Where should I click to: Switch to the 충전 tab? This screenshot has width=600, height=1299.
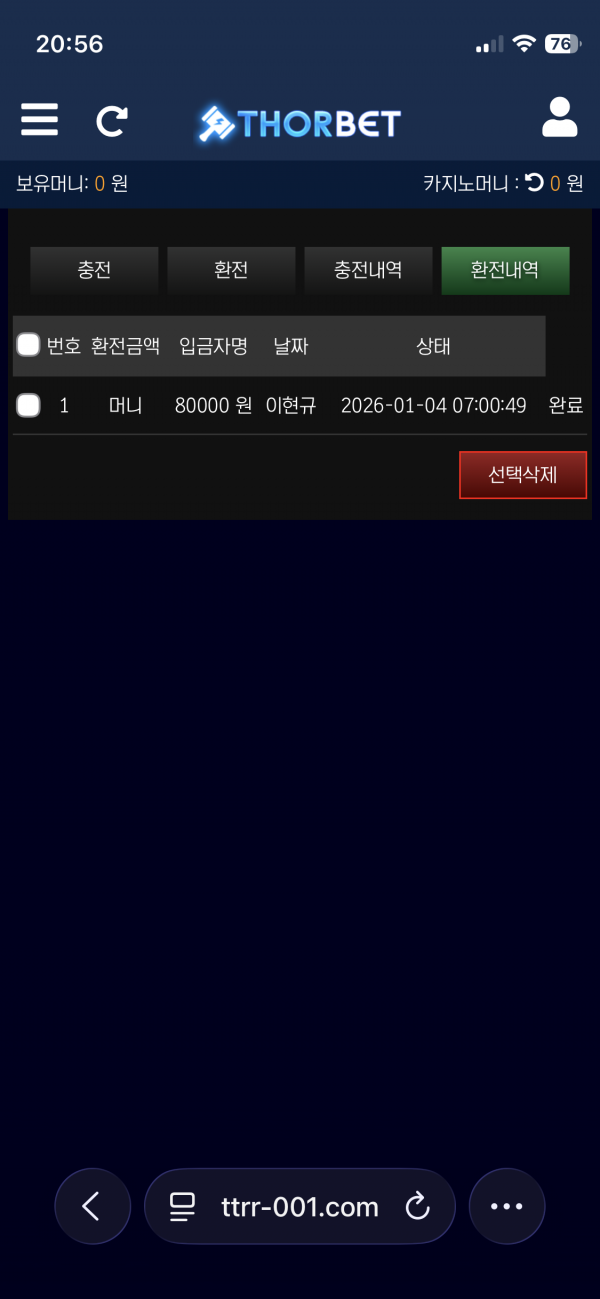pyautogui.click(x=94, y=270)
